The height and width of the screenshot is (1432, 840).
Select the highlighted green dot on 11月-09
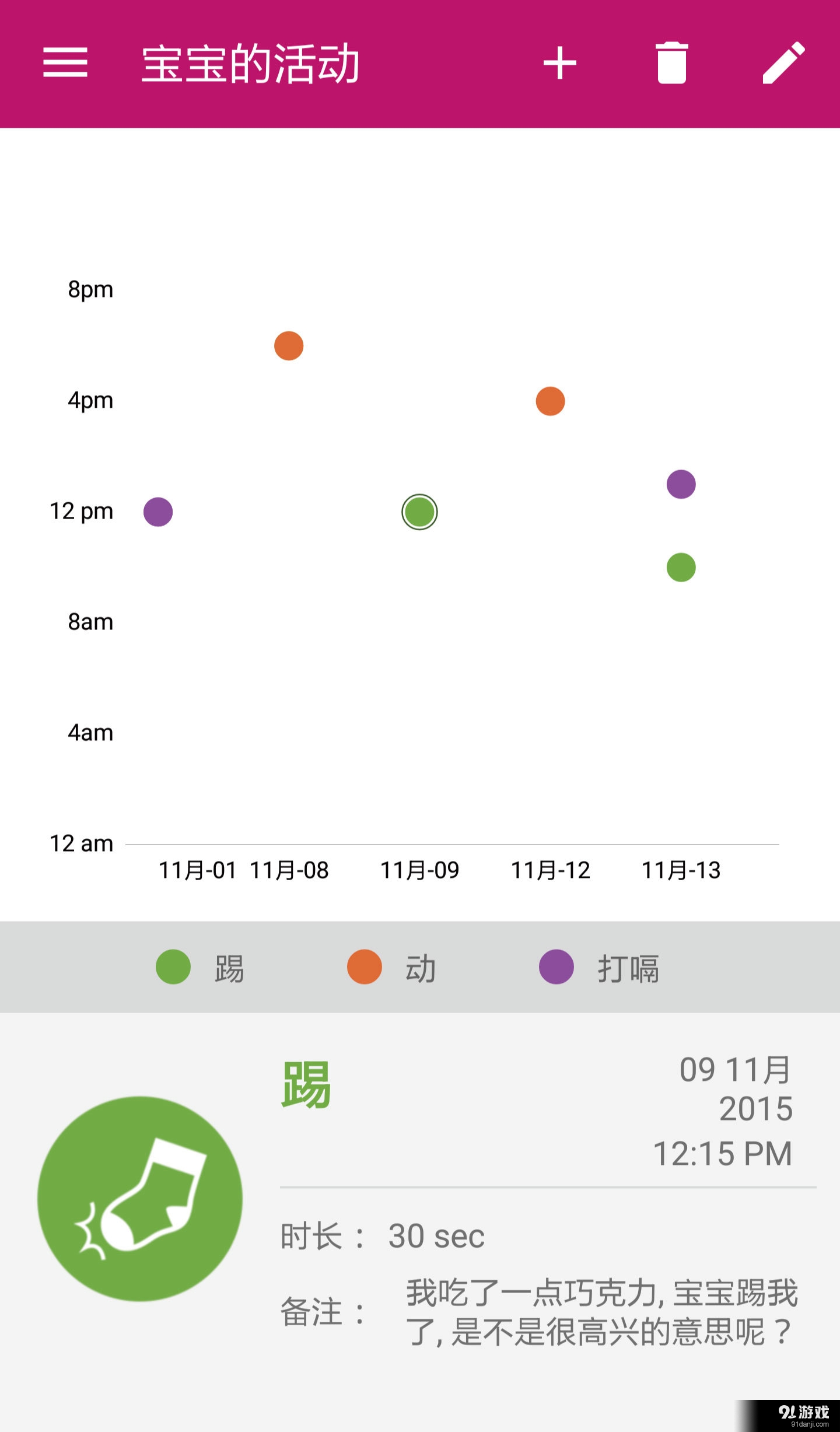click(420, 512)
